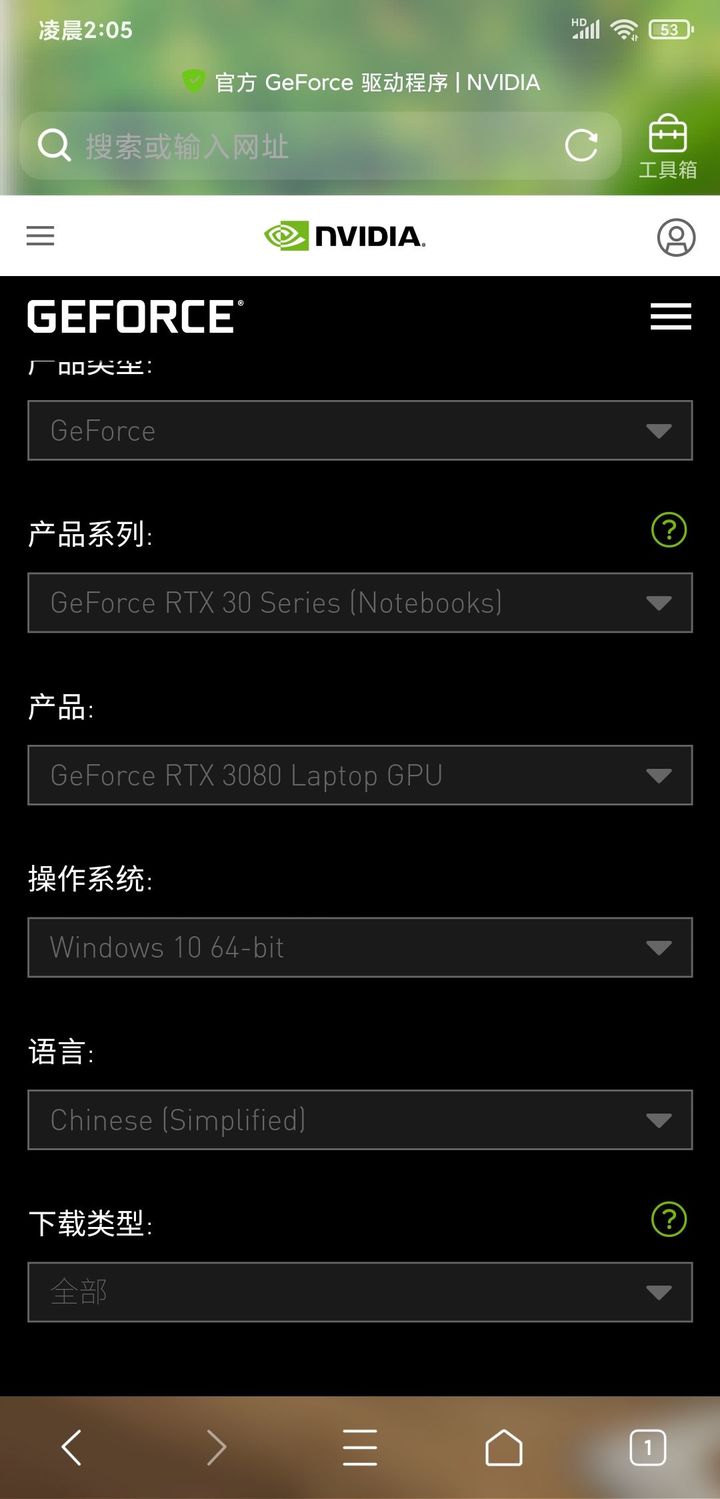
Task: Open the NVIDIA site hamburger menu
Action: click(40, 236)
